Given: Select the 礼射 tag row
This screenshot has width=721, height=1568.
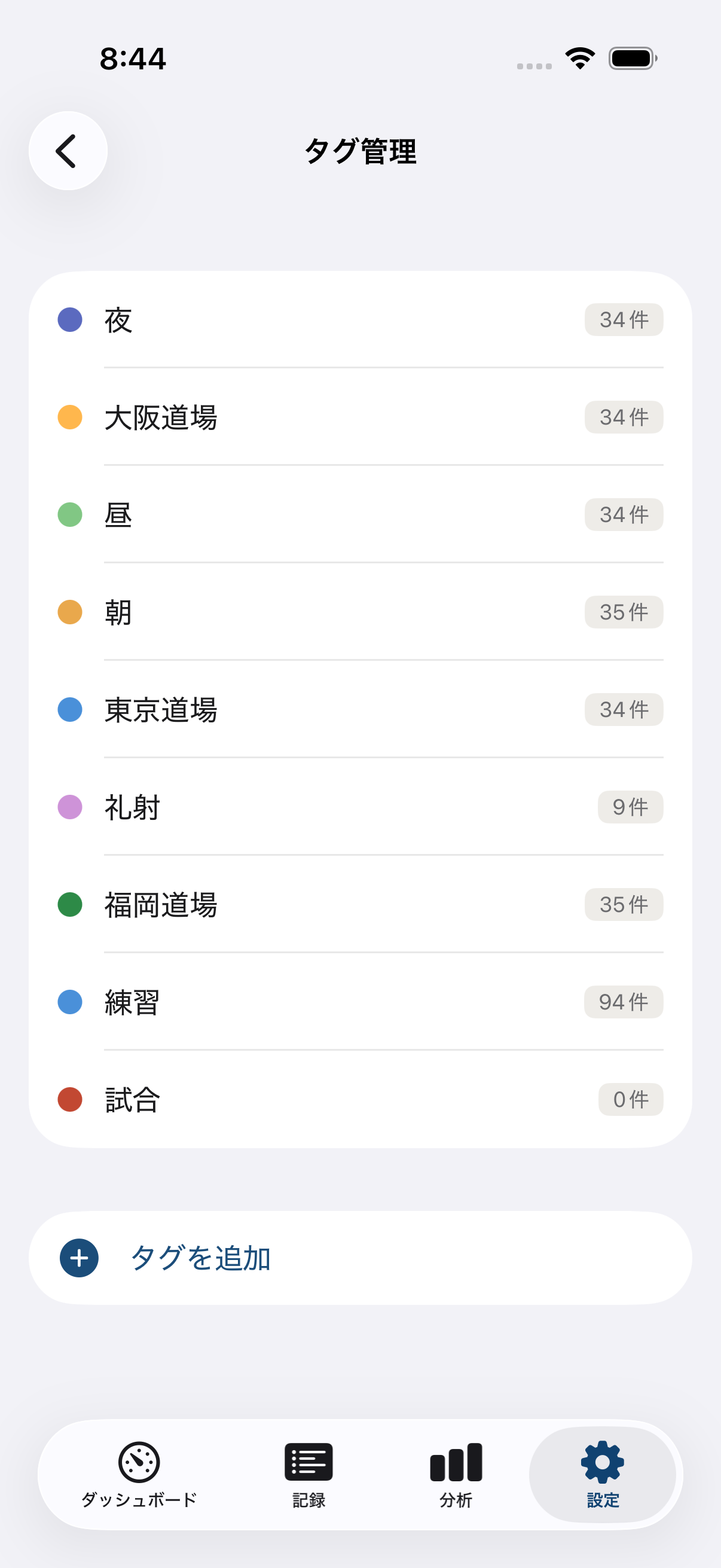Looking at the screenshot, I should [360, 807].
